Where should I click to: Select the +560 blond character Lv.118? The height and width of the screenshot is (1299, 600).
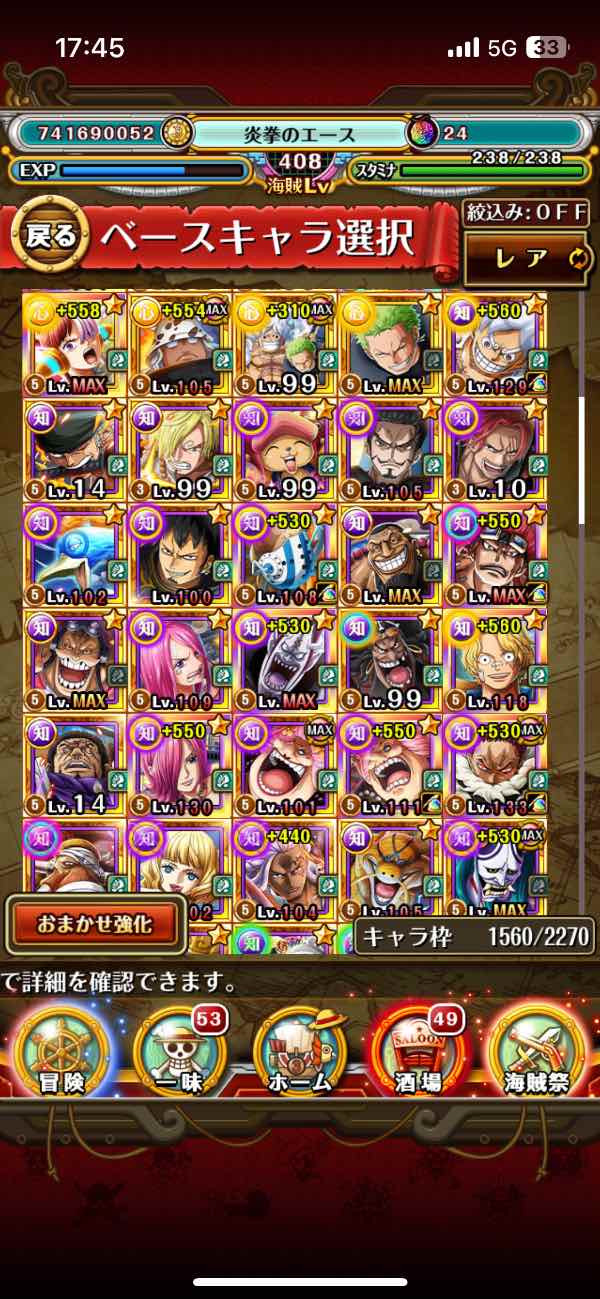pyautogui.click(x=496, y=660)
